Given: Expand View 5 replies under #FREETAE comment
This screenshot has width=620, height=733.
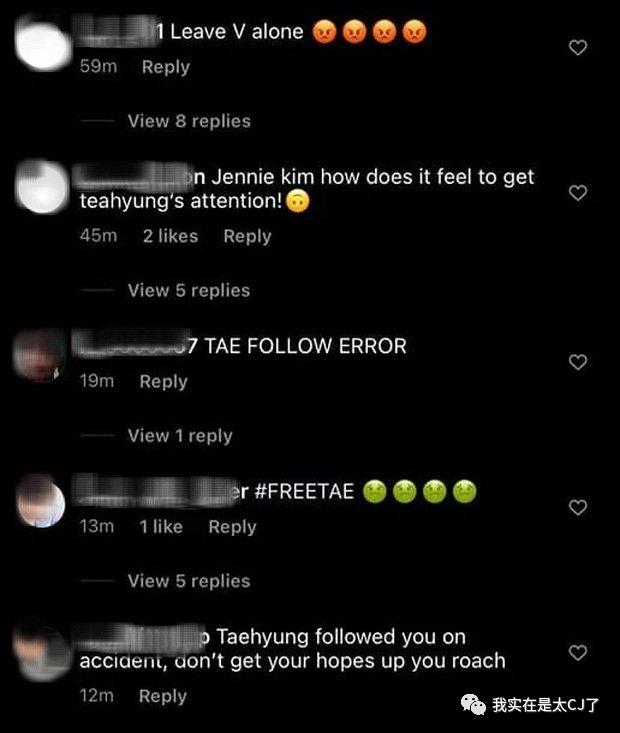Looking at the screenshot, I should (189, 581).
